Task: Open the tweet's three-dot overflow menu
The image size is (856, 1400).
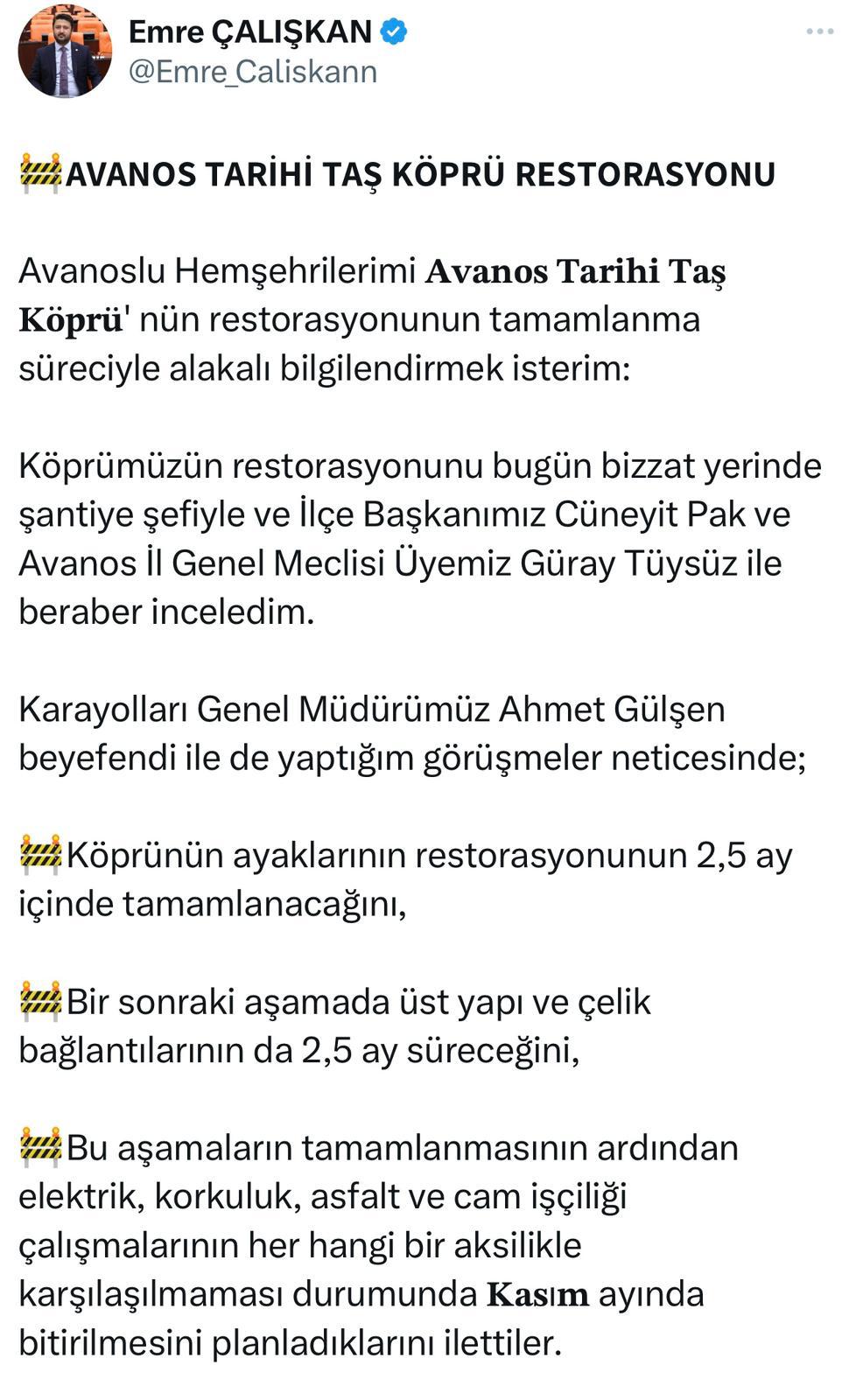Action: (819, 32)
